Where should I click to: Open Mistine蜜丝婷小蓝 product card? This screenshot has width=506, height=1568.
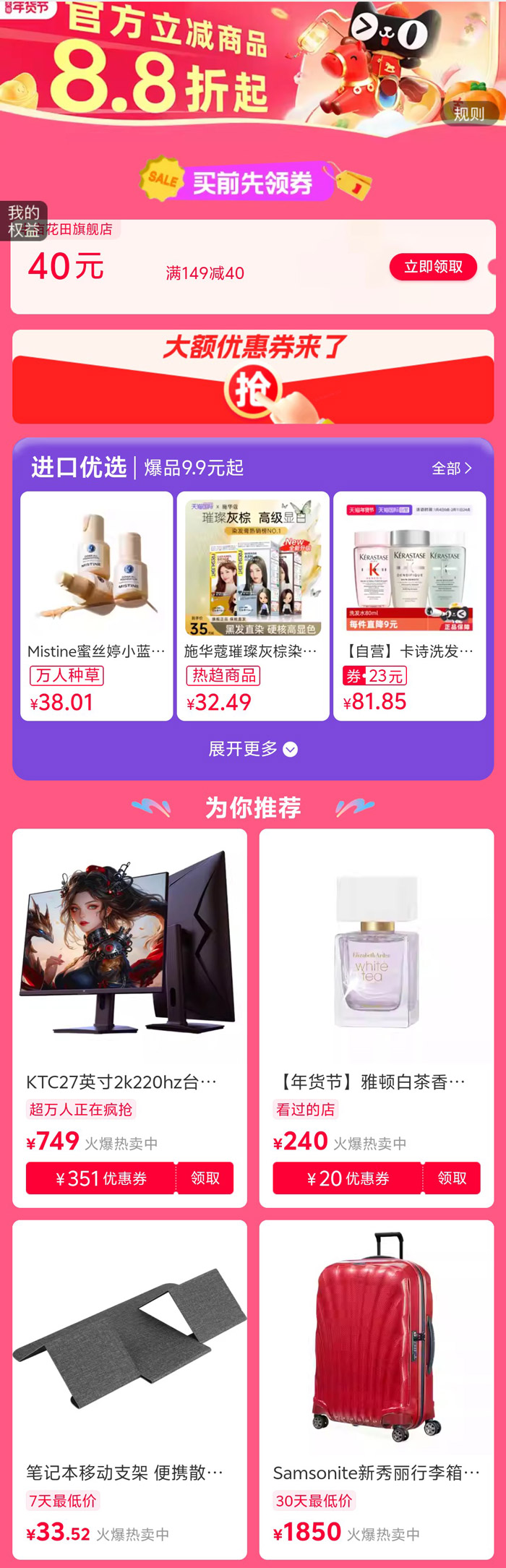(97, 605)
